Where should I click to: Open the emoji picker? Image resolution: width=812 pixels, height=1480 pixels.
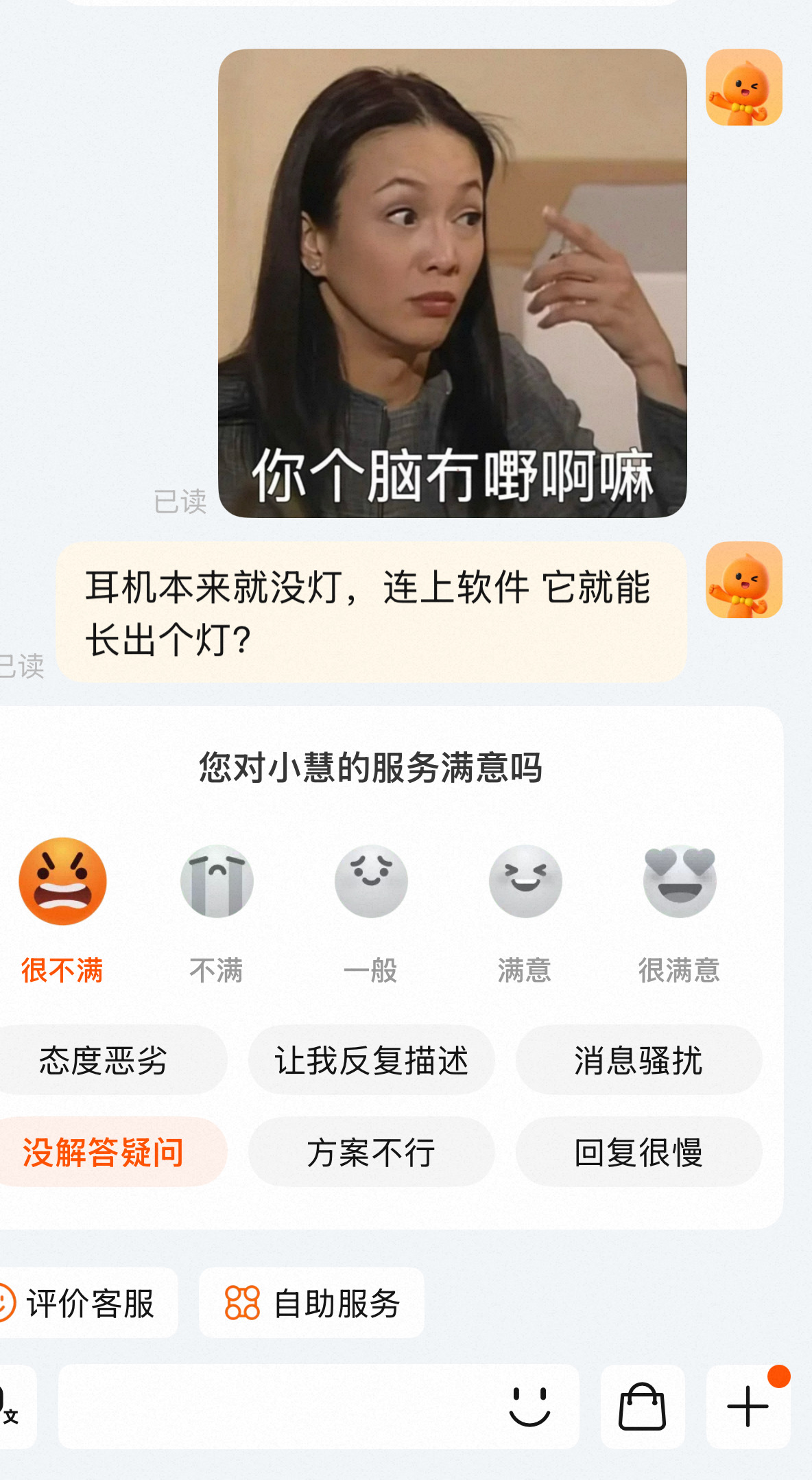[530, 1407]
